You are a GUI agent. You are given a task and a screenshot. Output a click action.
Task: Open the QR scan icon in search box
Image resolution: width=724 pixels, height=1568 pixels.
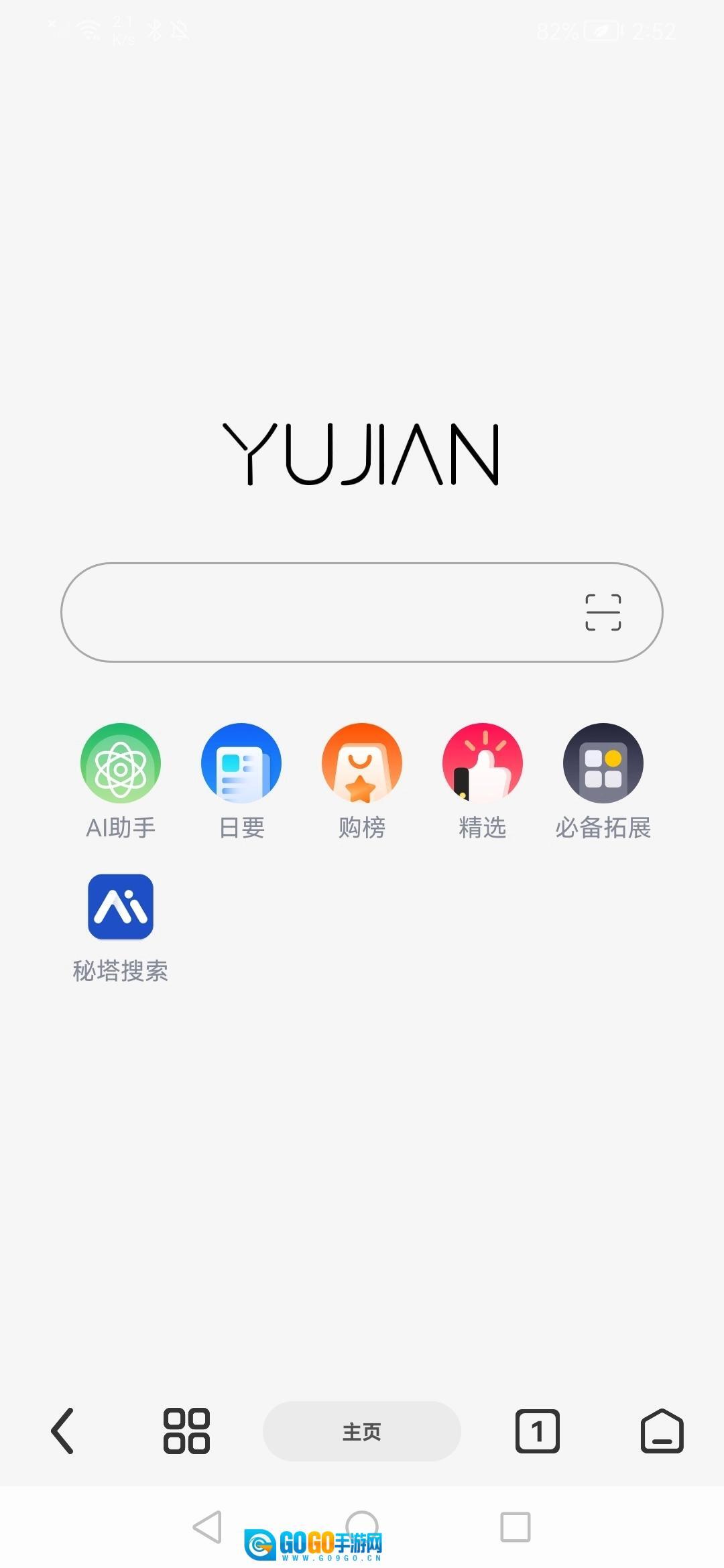603,612
